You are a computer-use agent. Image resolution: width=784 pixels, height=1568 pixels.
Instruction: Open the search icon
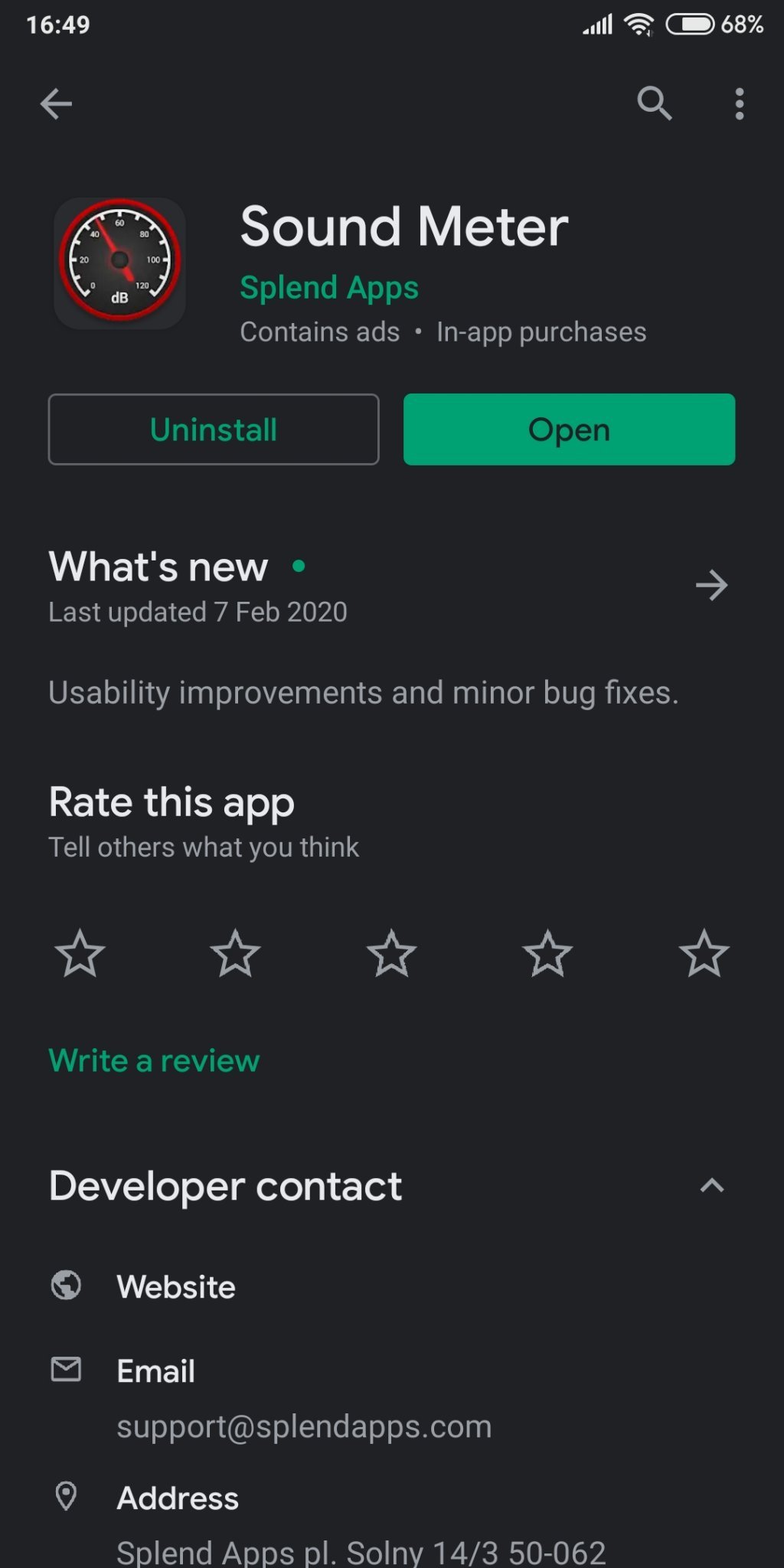pos(654,103)
